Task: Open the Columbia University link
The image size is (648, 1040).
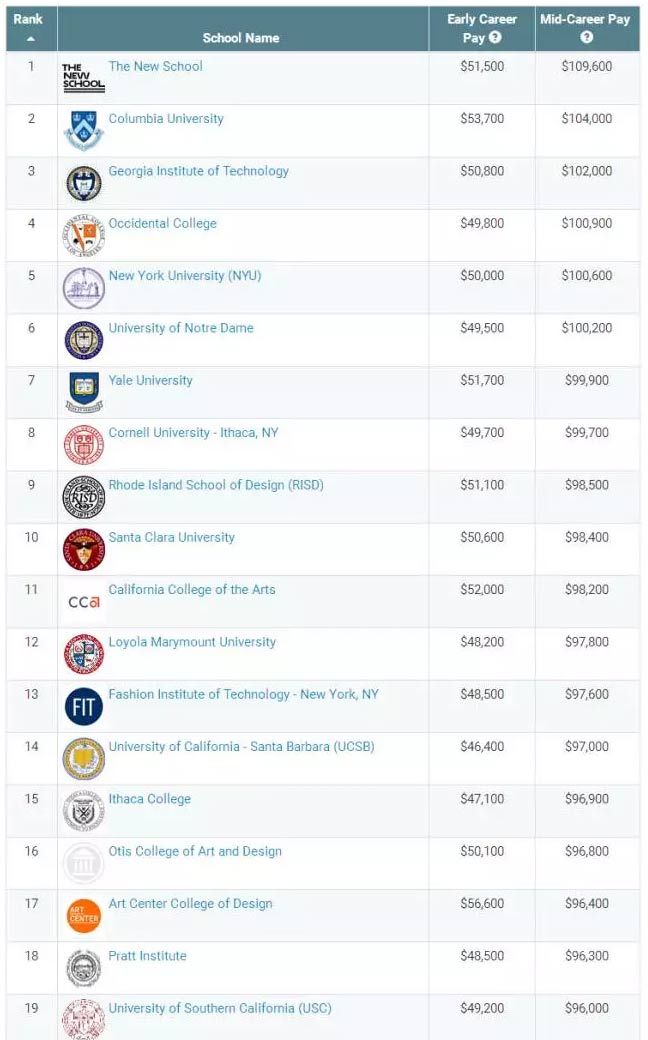Action: (166, 119)
